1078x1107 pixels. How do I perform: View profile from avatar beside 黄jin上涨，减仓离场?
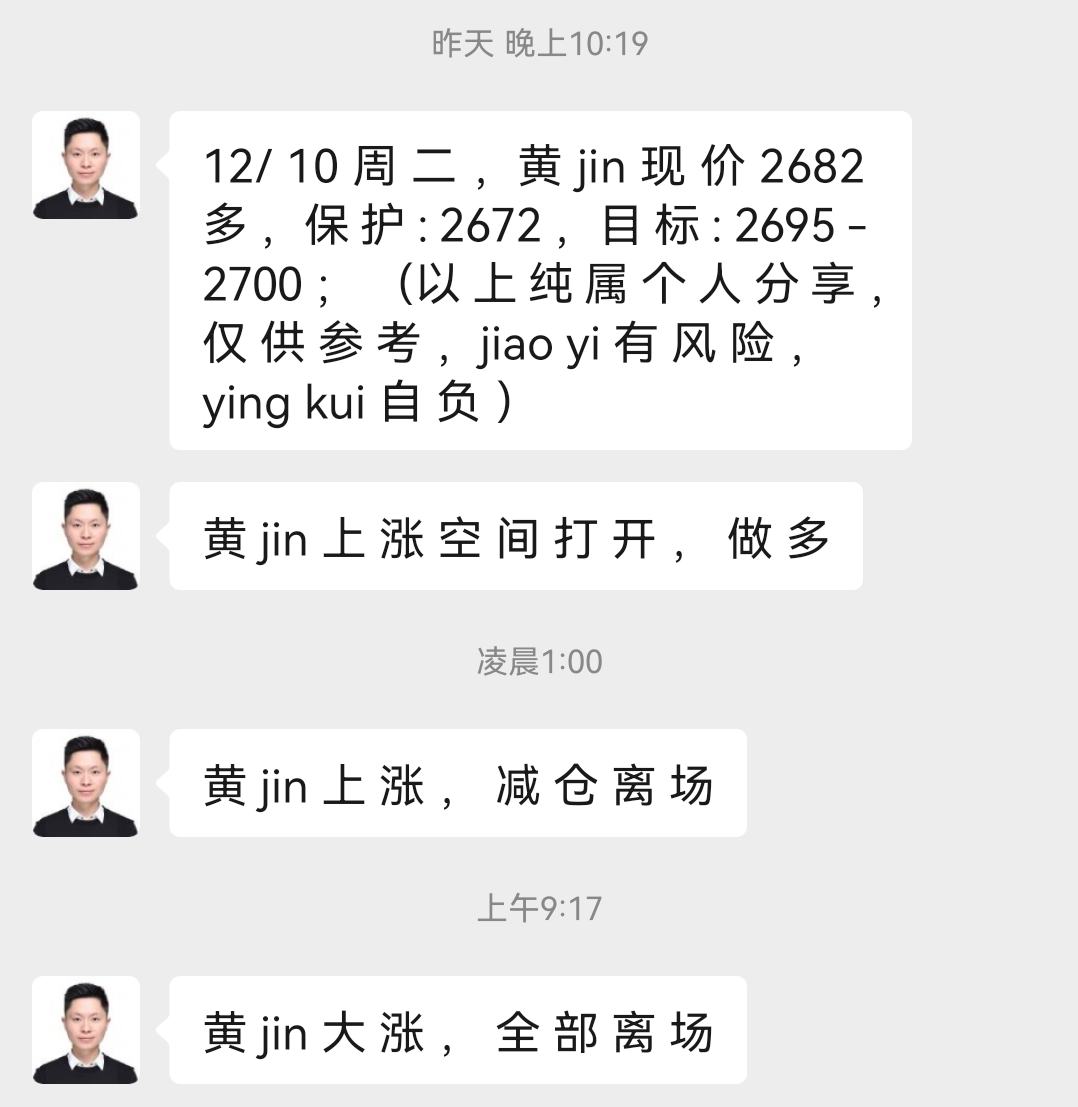coord(86,783)
